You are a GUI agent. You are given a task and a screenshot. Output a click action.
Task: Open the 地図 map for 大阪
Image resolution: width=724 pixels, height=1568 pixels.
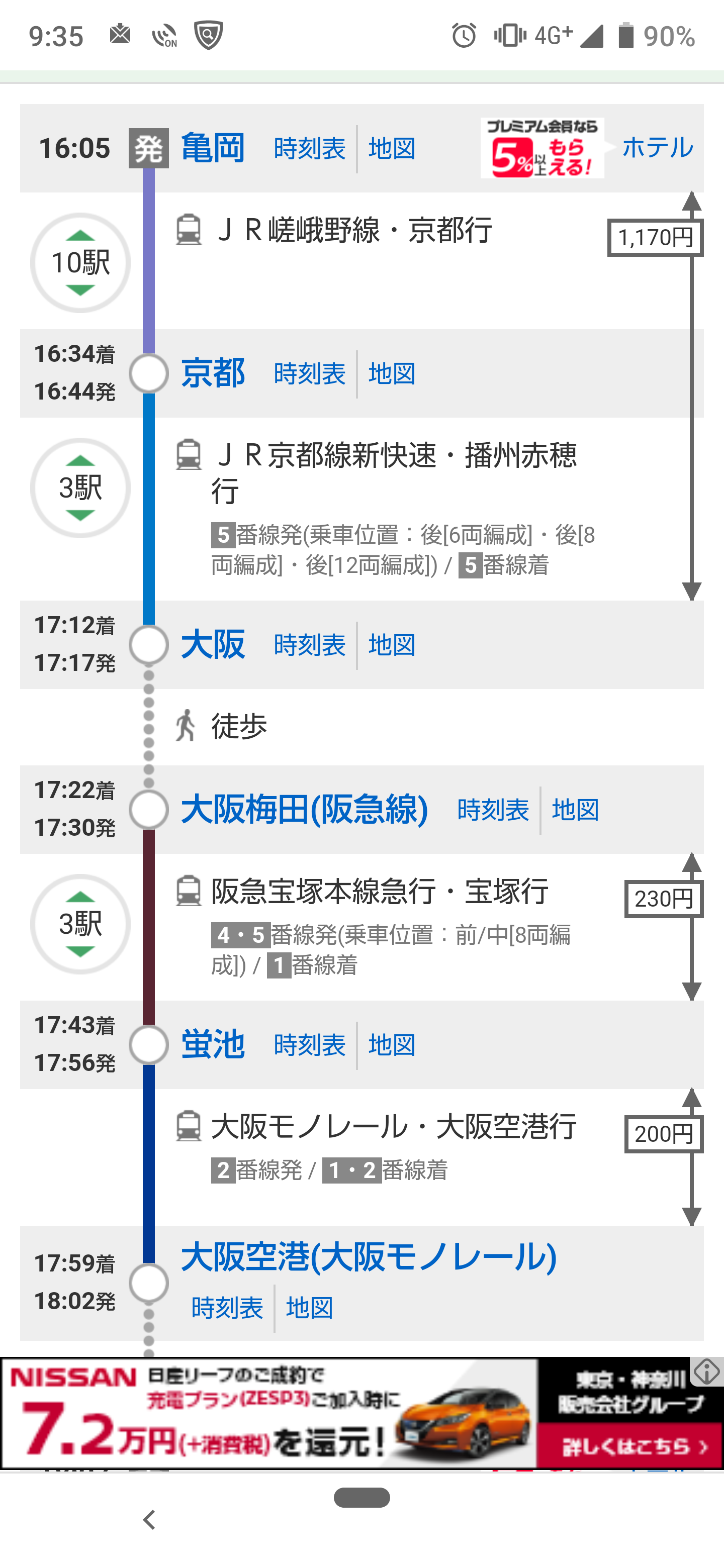392,645
